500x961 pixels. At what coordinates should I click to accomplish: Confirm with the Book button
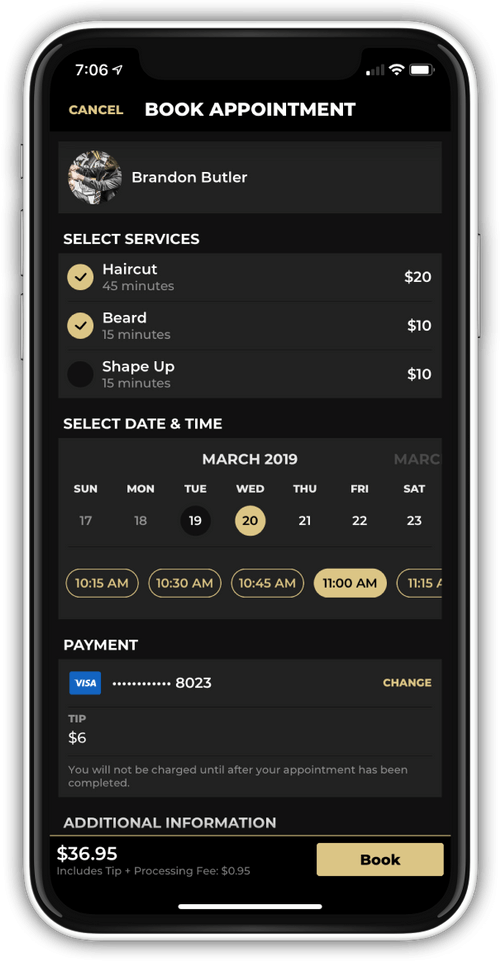[380, 860]
